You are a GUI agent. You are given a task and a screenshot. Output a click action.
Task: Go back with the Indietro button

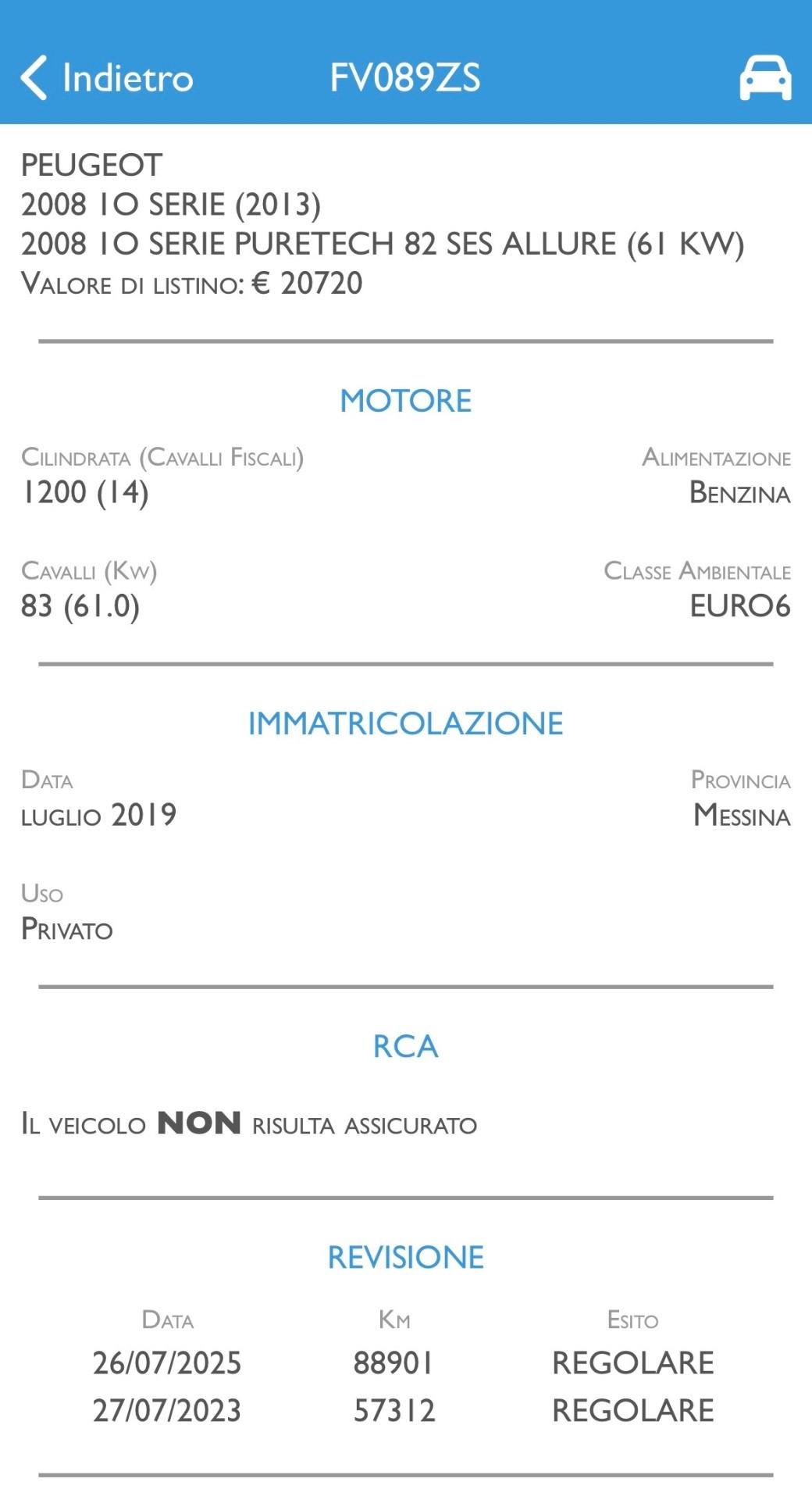pos(107,77)
